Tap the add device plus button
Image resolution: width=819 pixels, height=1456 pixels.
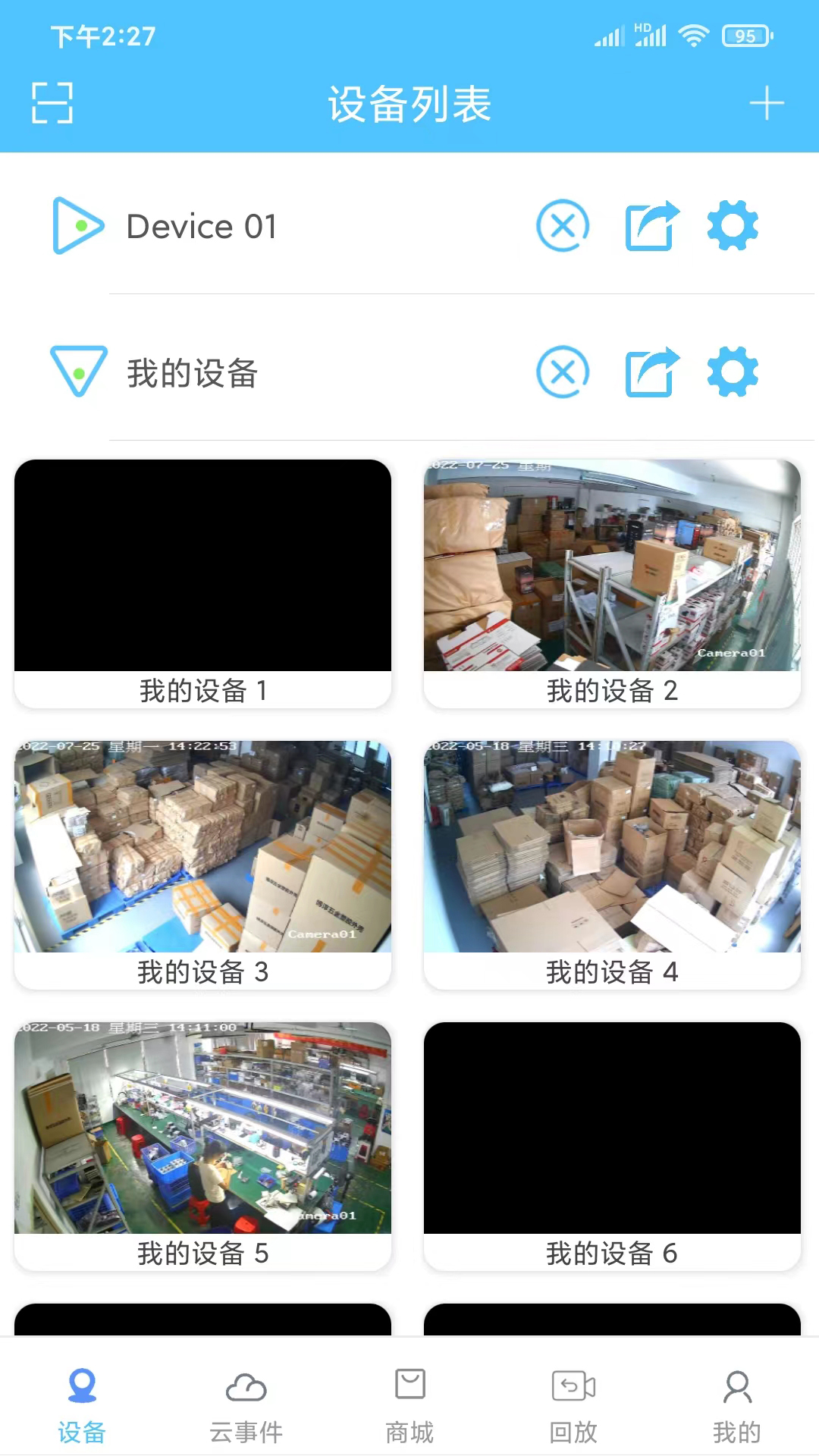(767, 102)
